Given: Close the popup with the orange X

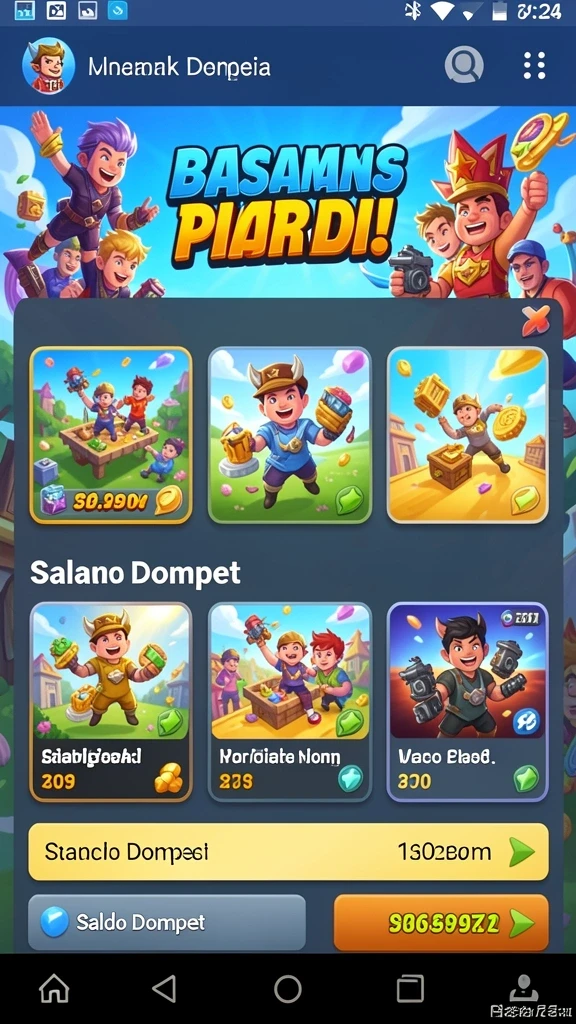Looking at the screenshot, I should pyautogui.click(x=536, y=321).
